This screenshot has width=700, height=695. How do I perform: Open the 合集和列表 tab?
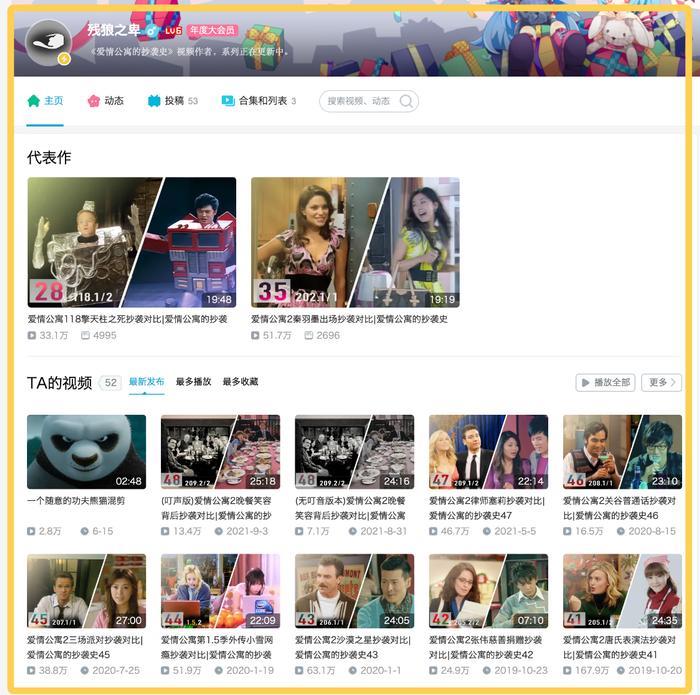tap(258, 101)
